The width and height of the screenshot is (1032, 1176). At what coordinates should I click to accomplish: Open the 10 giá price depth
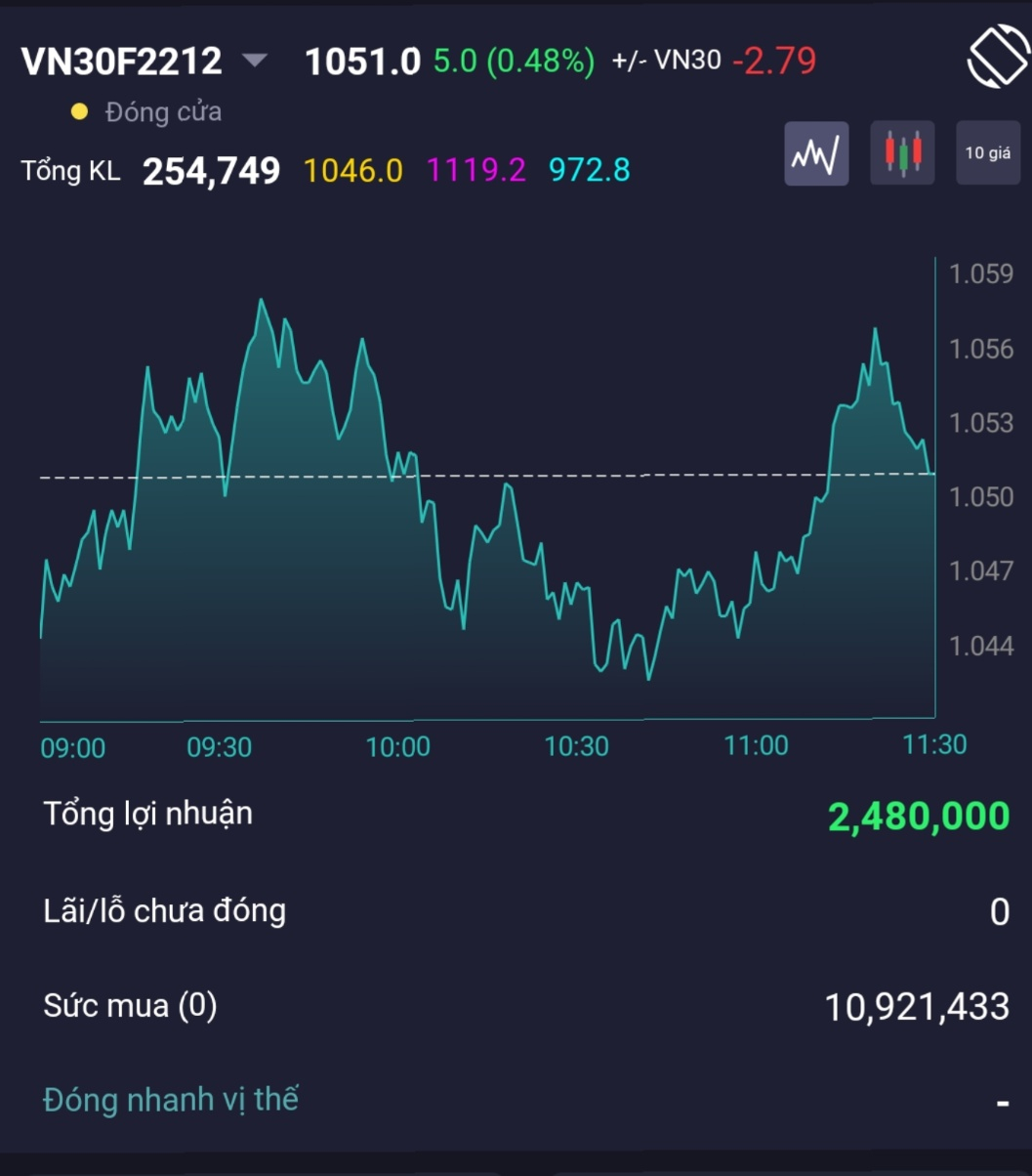coord(987,153)
